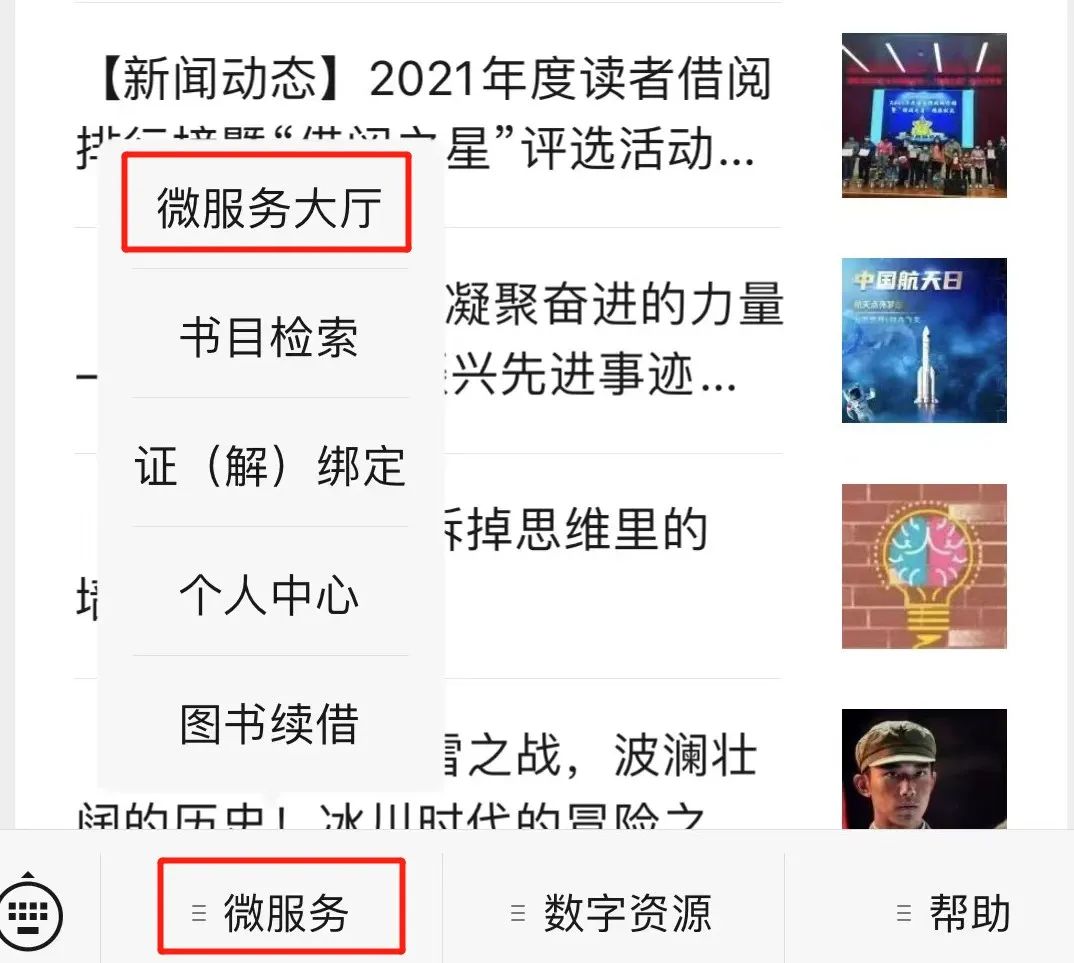1074x963 pixels.
Task: Choose 证（解）绑定 option
Action: click(268, 466)
